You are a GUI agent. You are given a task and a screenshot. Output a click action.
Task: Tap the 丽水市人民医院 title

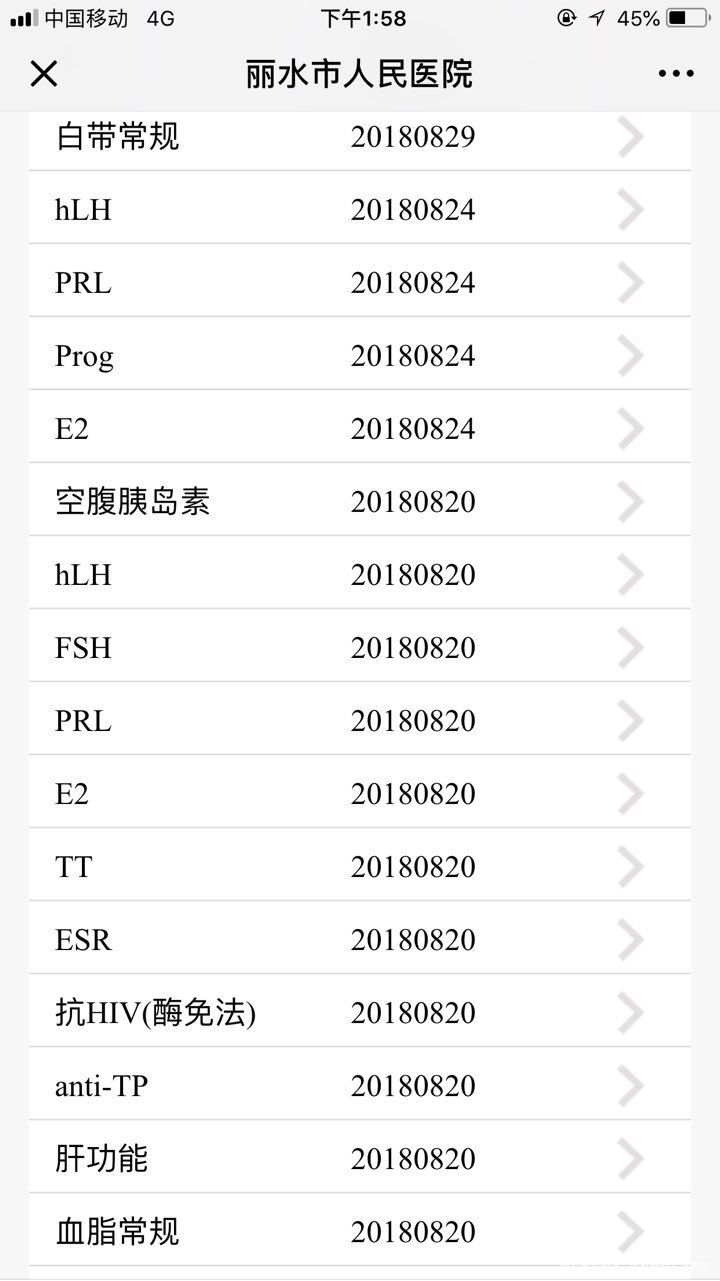360,73
